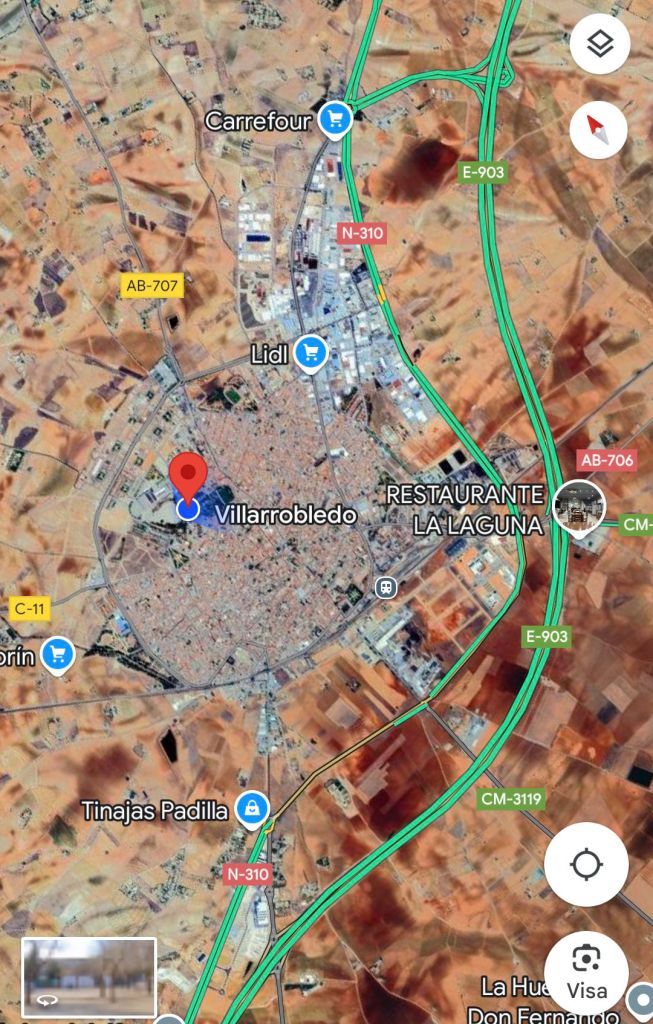Select the shopping pin near C-11
Screen dimensions: 653x1024
58,654
